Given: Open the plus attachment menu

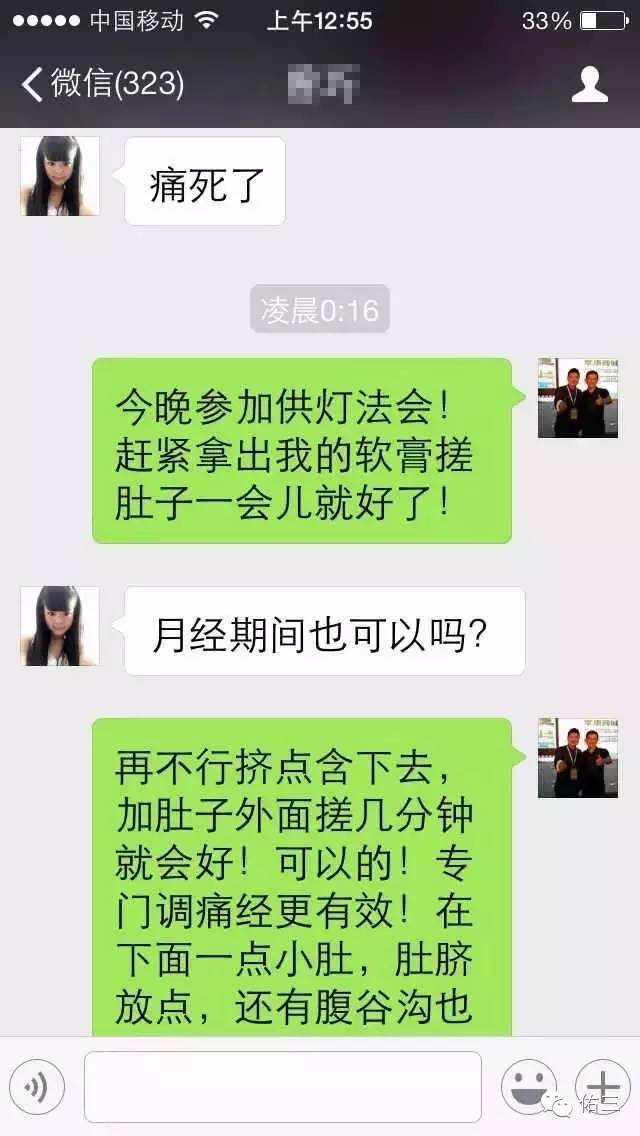Looking at the screenshot, I should coord(602,1087).
